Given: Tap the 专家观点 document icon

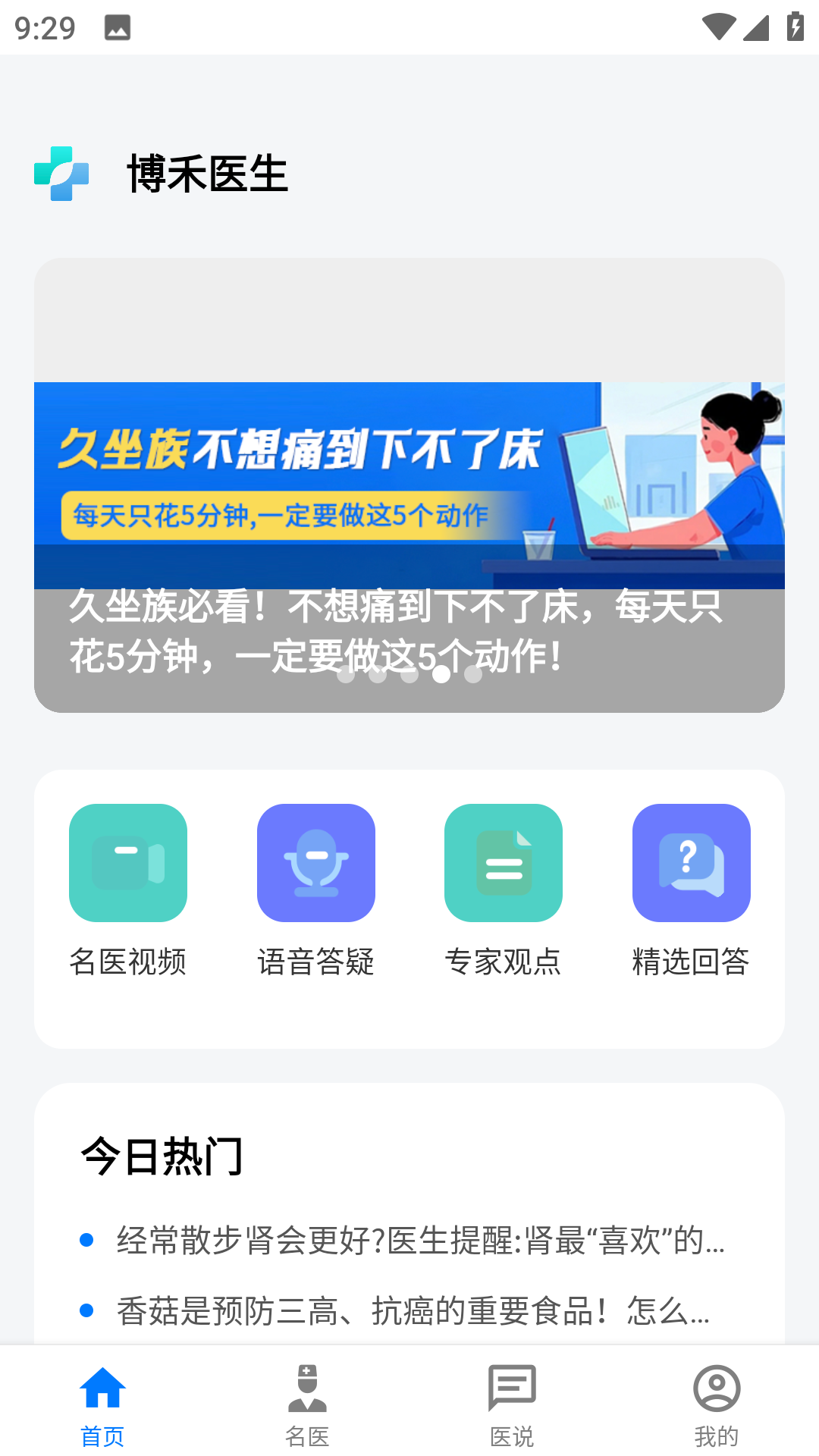Looking at the screenshot, I should (x=504, y=864).
